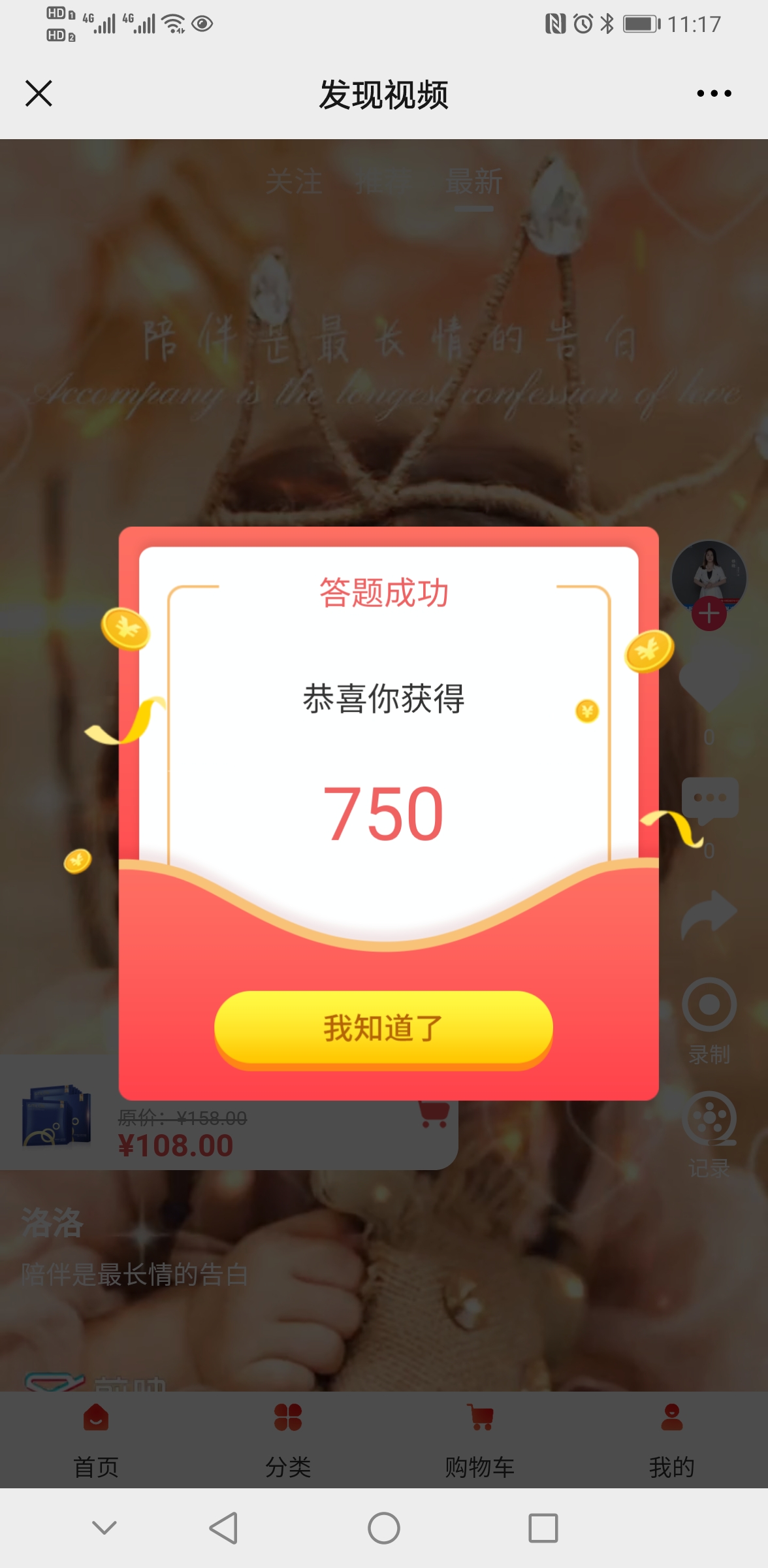Close the 发现视频 page

point(39,93)
